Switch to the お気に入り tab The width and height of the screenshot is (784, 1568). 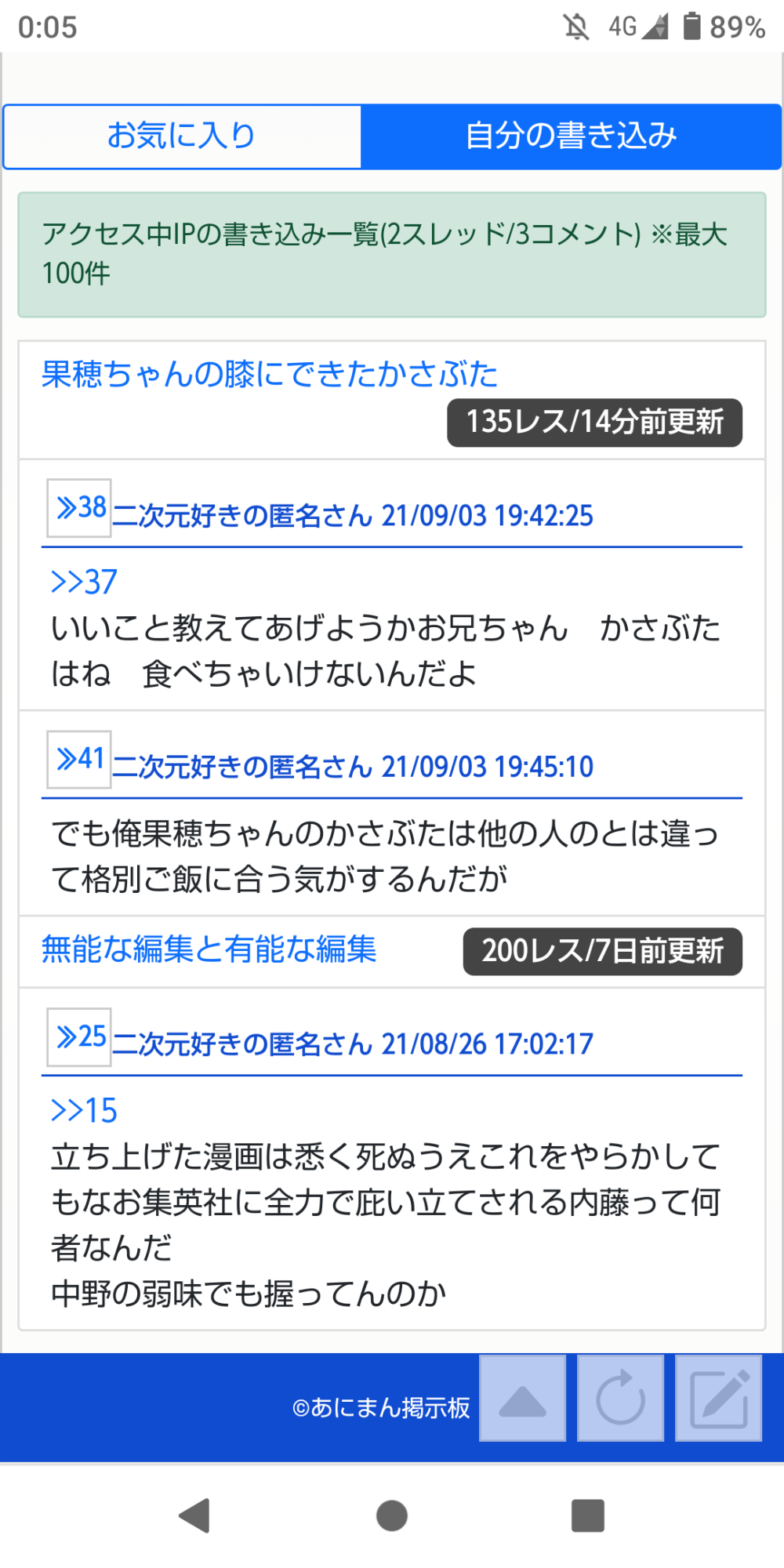[x=182, y=136]
